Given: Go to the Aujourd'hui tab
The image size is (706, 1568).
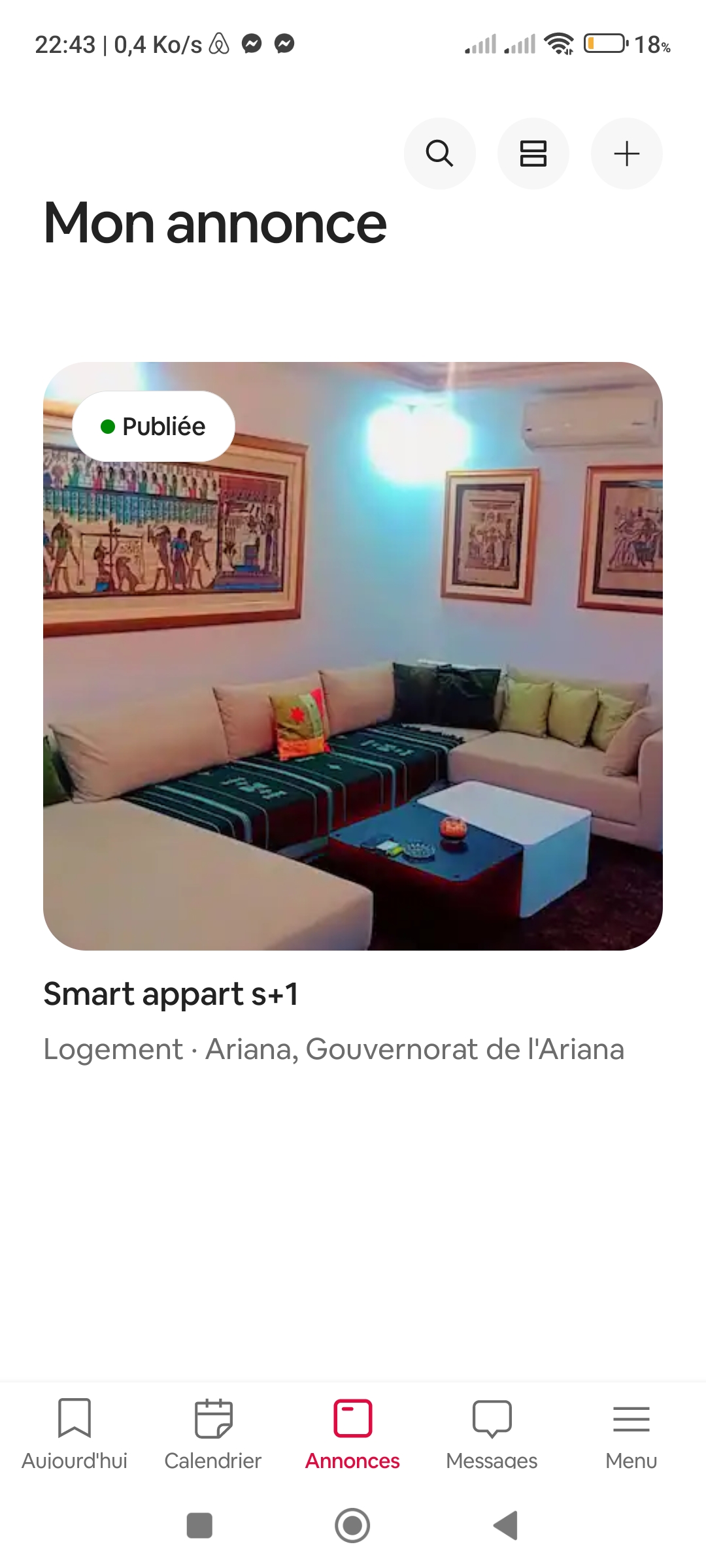Looking at the screenshot, I should pos(75,1434).
